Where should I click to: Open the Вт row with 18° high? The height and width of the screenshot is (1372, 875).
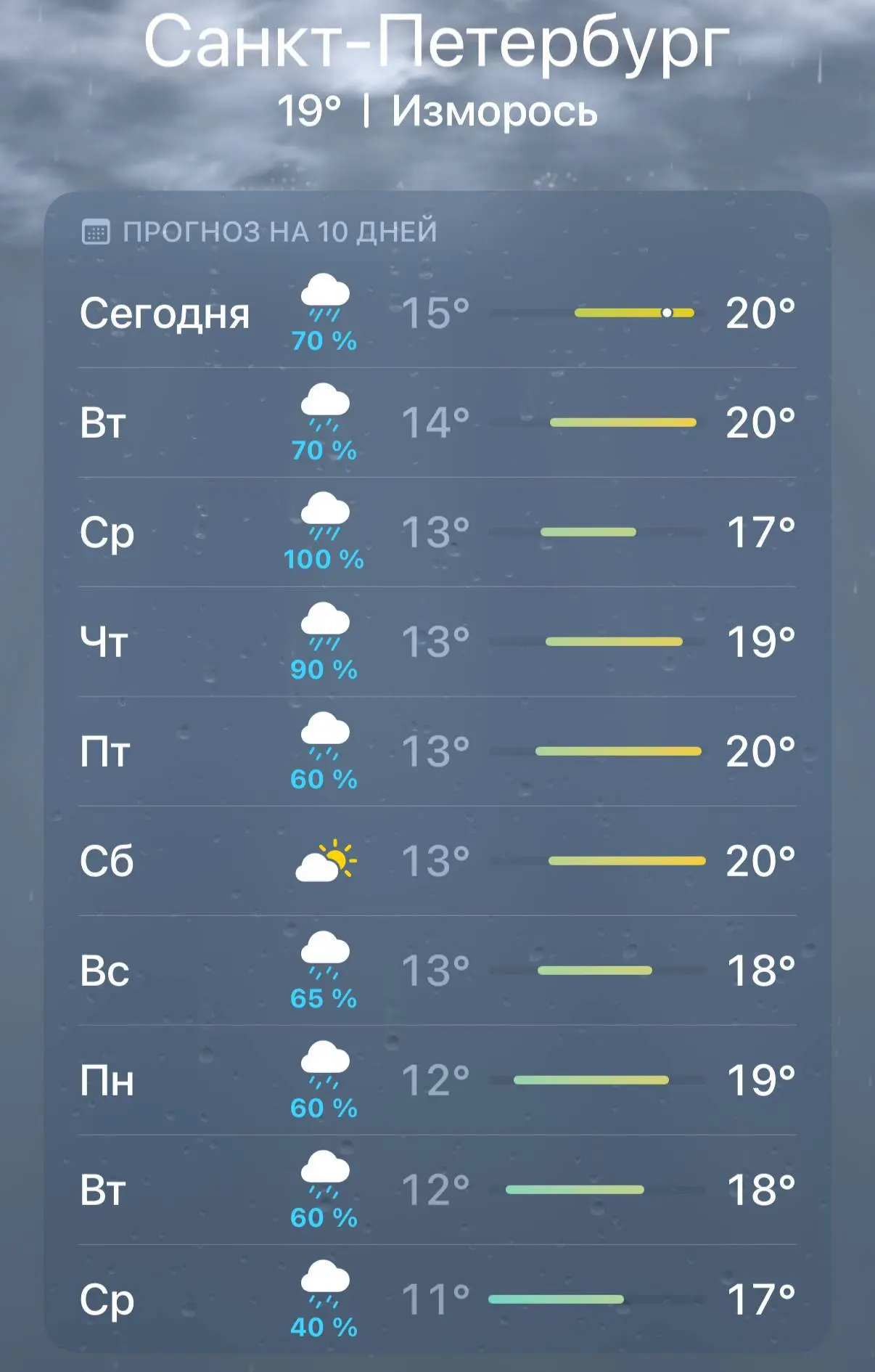point(437,1190)
